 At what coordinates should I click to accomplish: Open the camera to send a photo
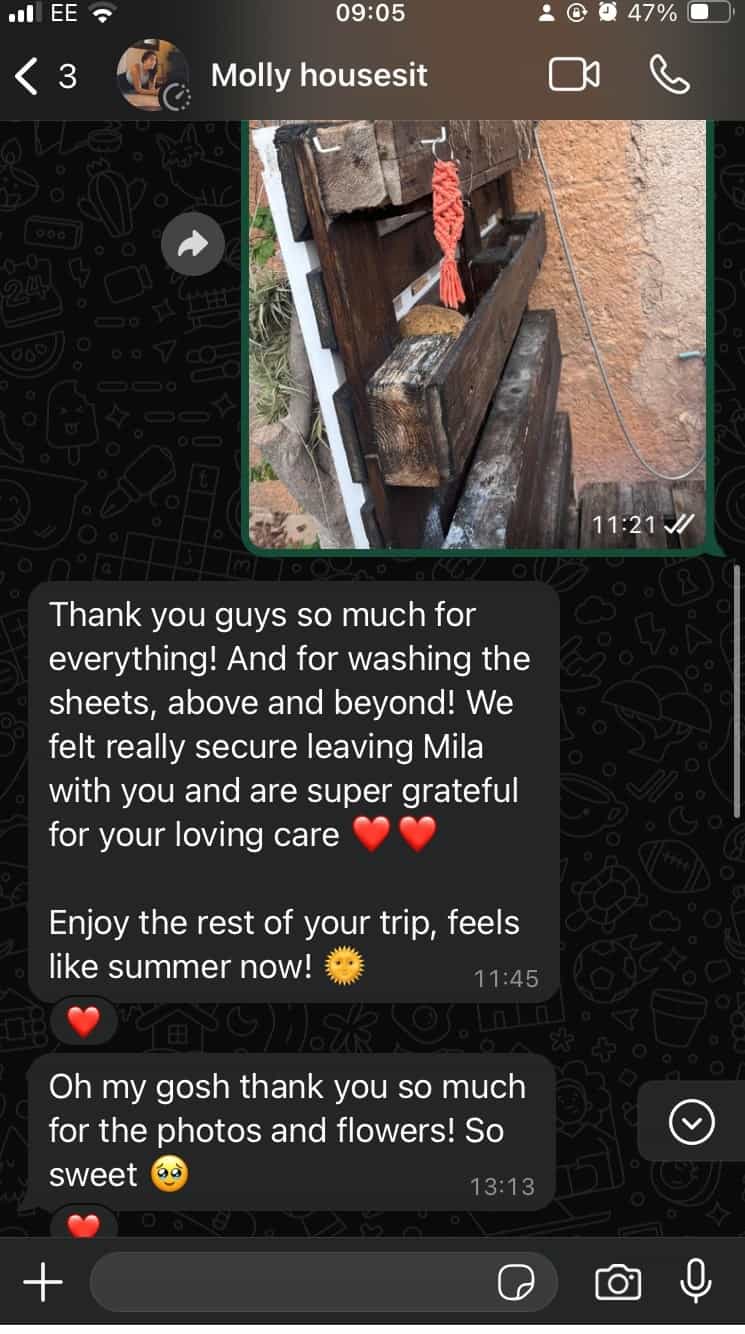[617, 1282]
